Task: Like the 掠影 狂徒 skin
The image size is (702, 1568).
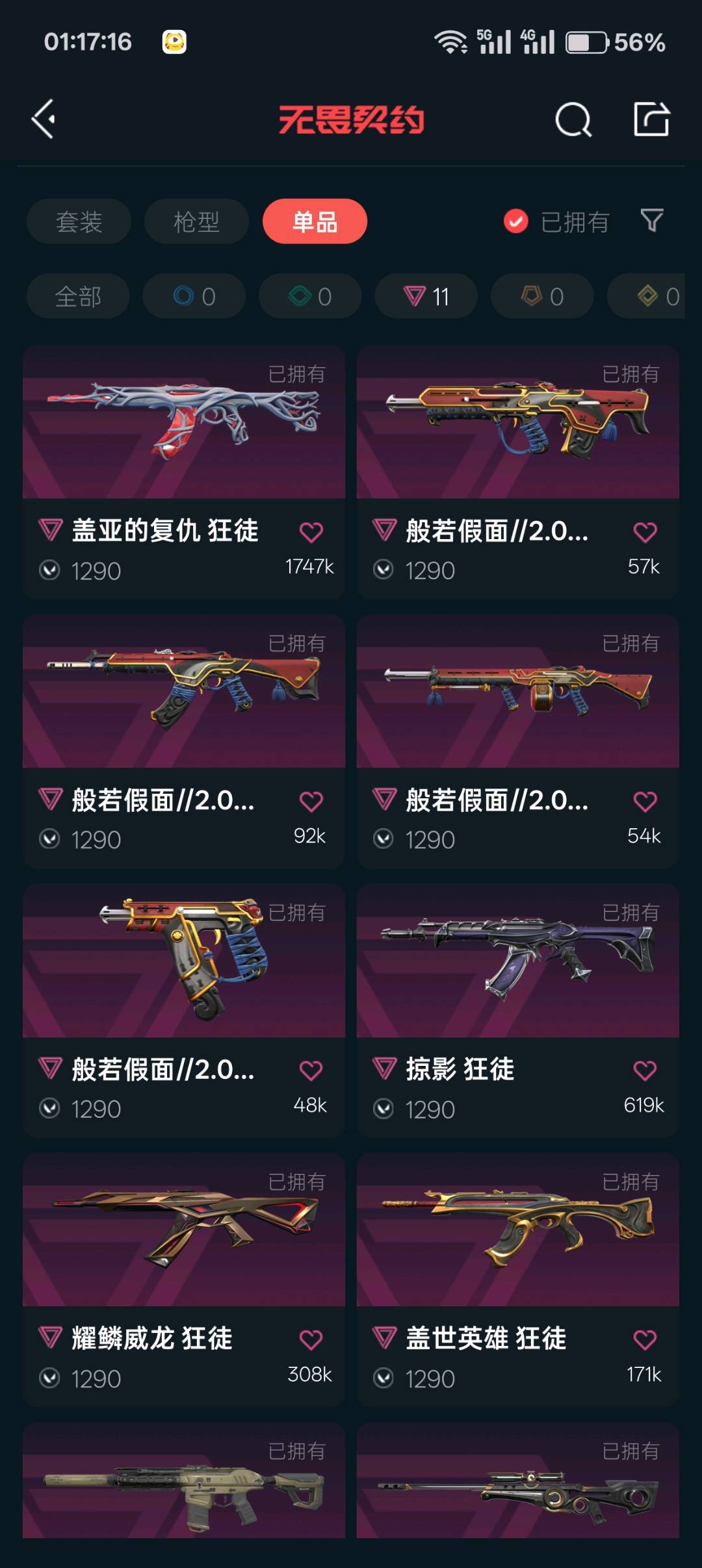Action: click(x=645, y=1070)
